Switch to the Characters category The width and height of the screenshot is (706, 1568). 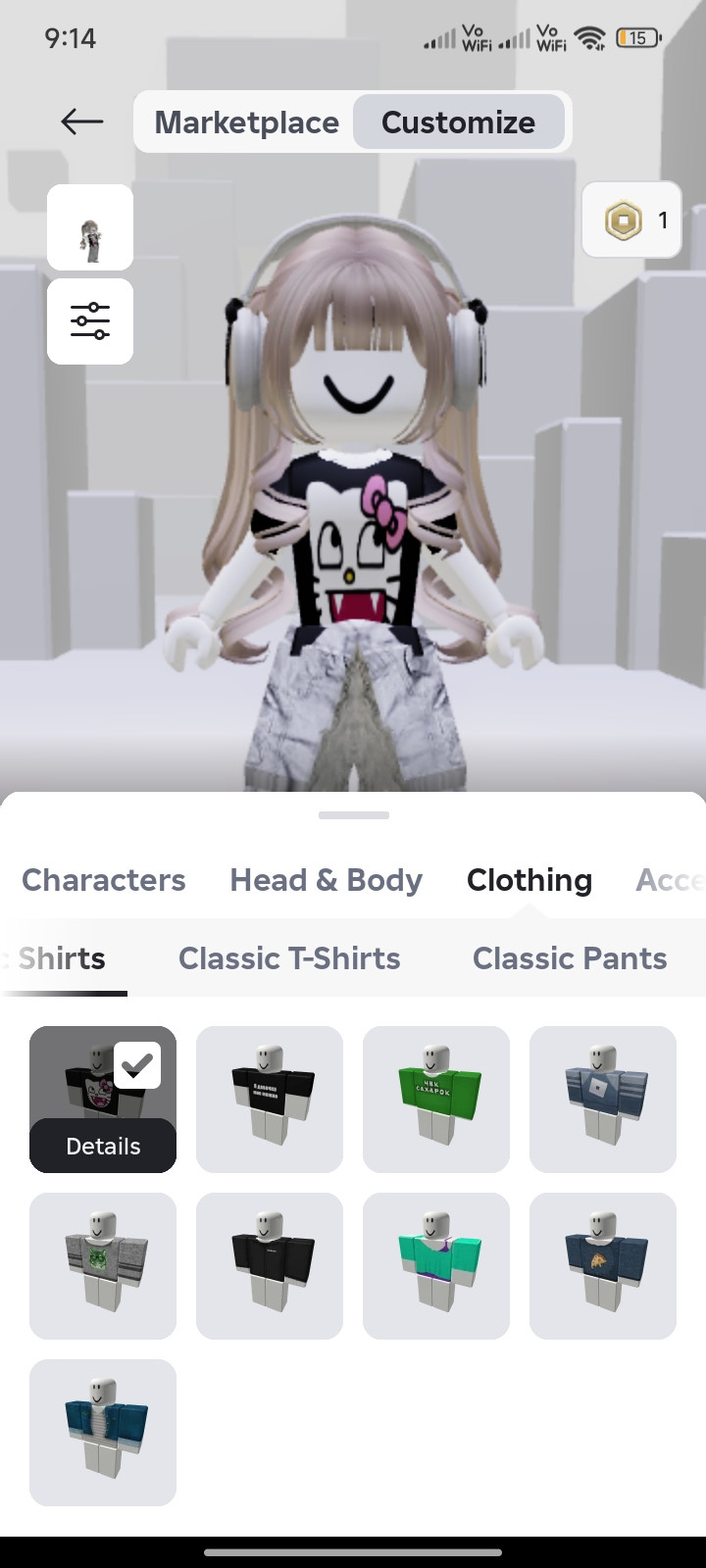coord(103,880)
